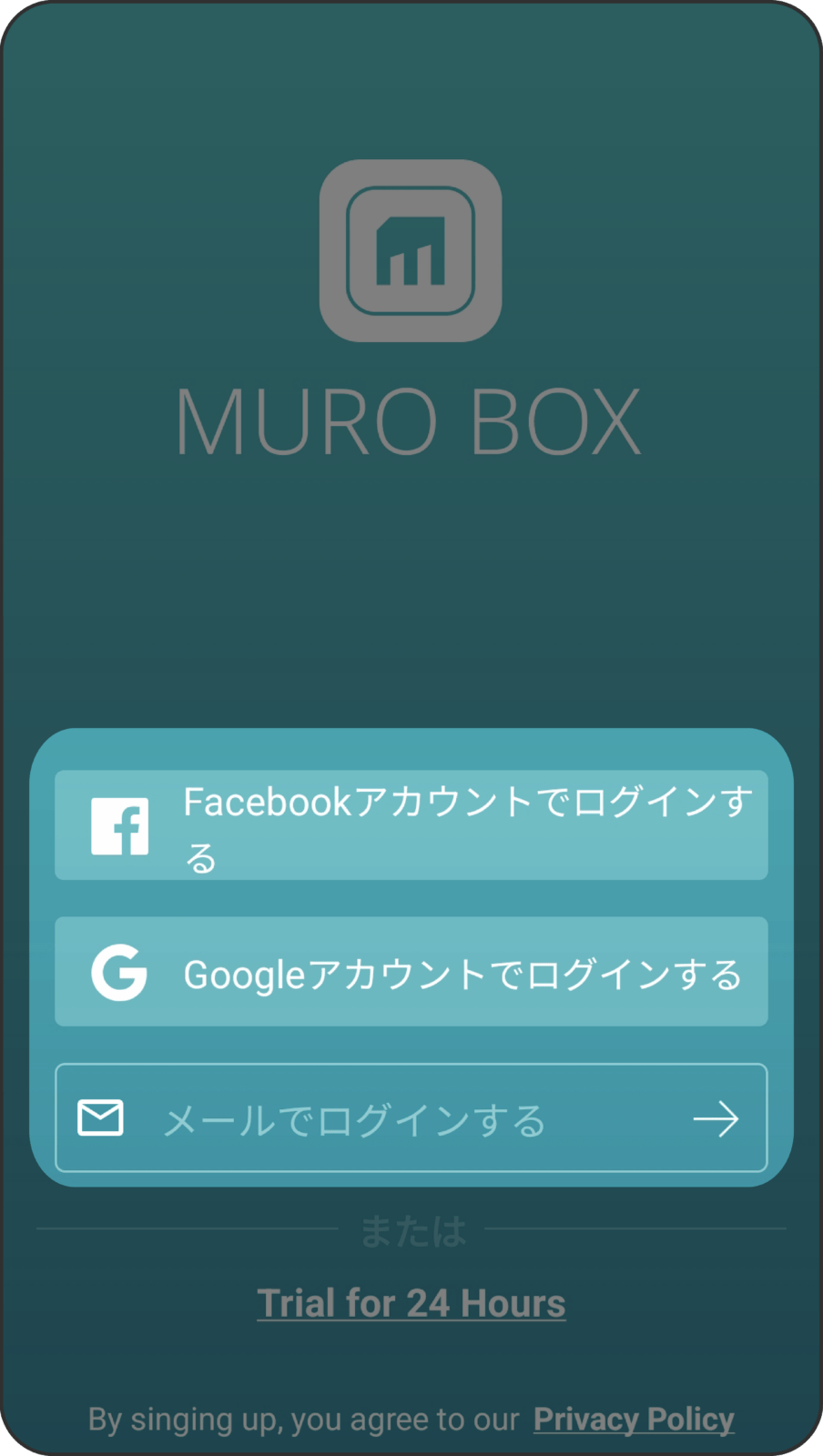823x1456 pixels.
Task: Log in with Google account
Action: pyautogui.click(x=411, y=972)
